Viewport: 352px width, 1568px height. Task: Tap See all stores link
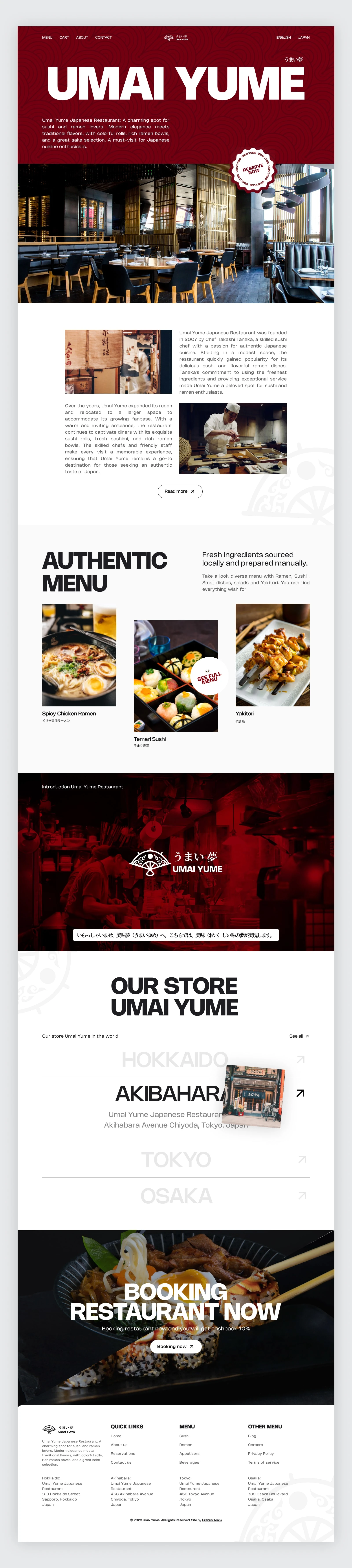pyautogui.click(x=298, y=1036)
